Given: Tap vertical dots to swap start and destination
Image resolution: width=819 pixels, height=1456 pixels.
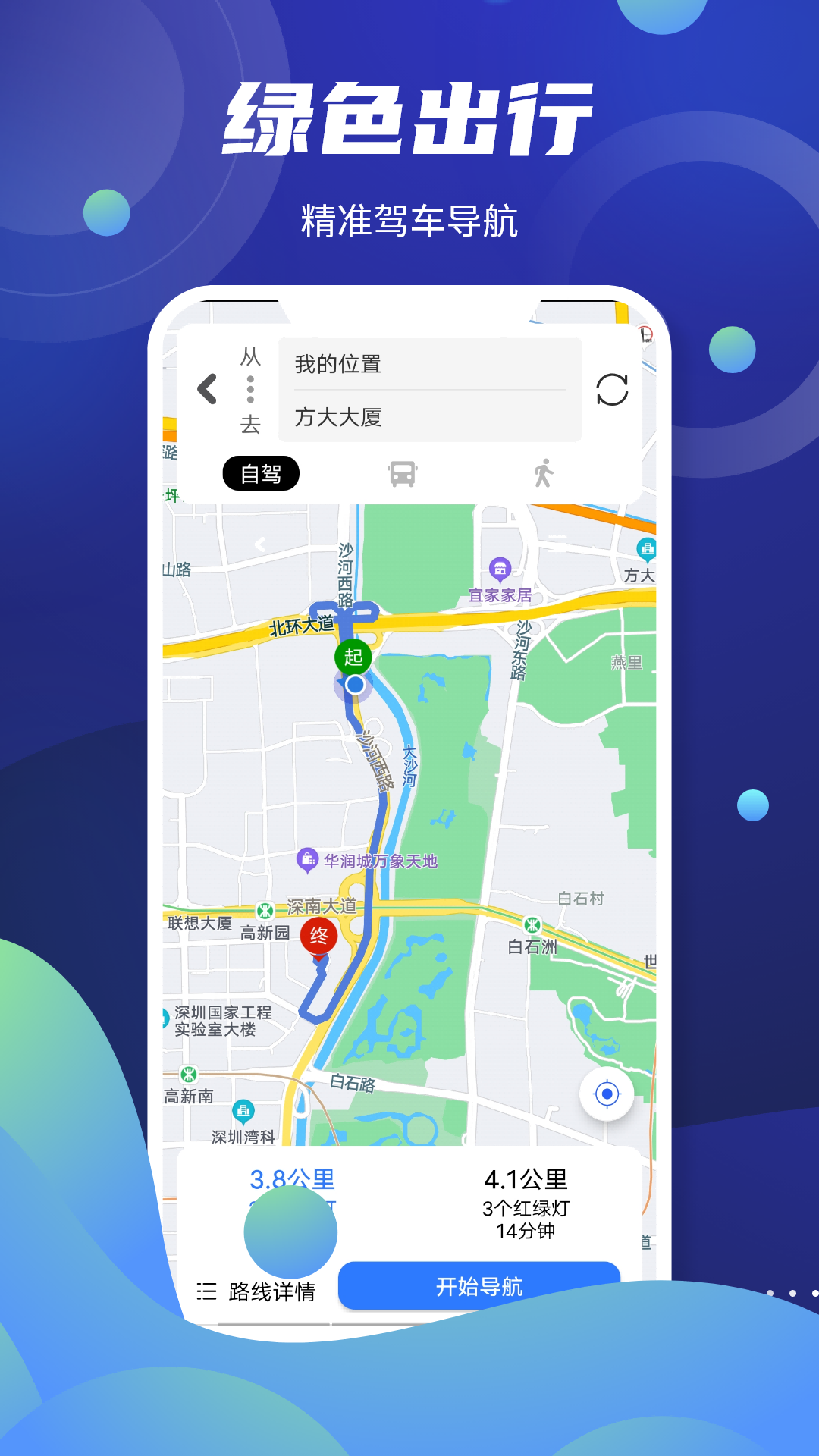Looking at the screenshot, I should coord(250,389).
